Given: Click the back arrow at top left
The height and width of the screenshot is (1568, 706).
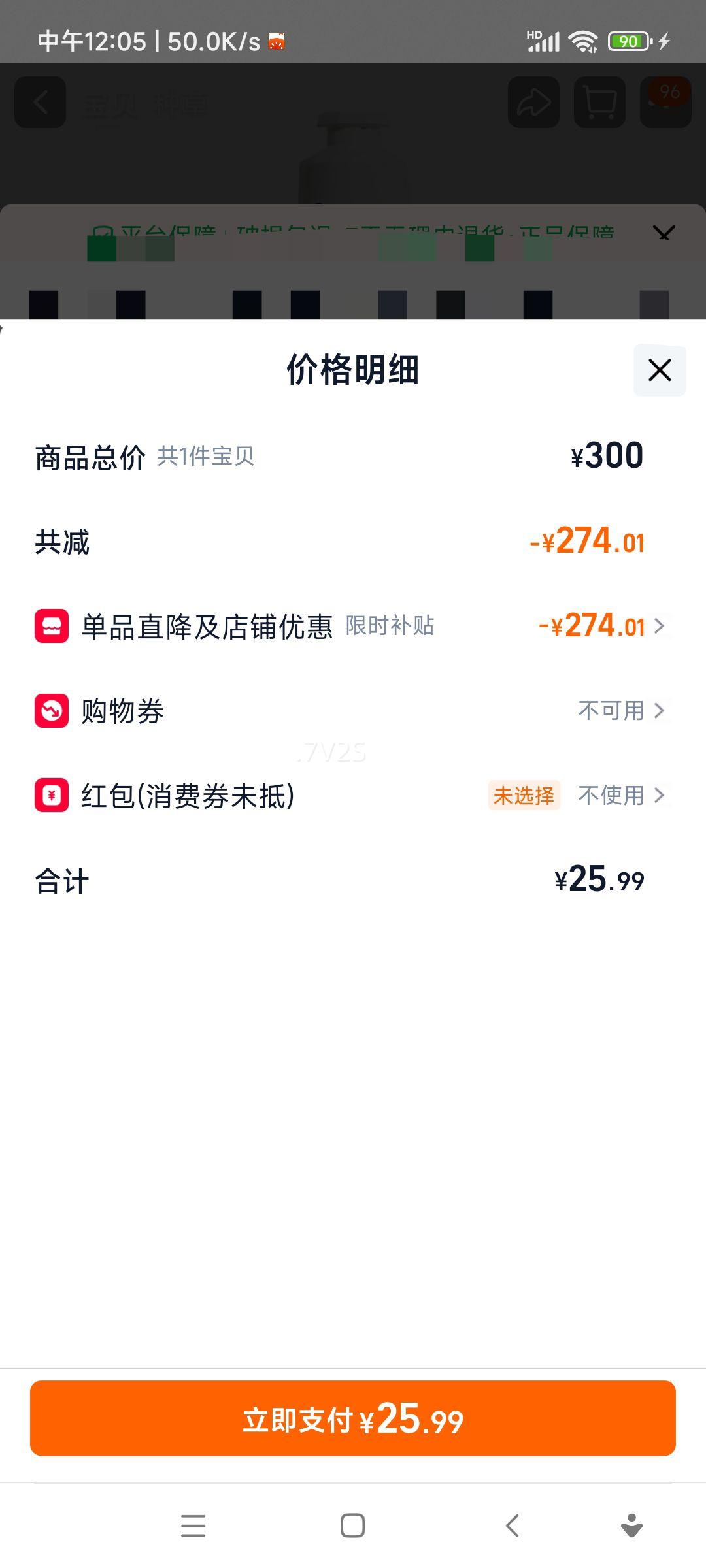Looking at the screenshot, I should pyautogui.click(x=39, y=103).
